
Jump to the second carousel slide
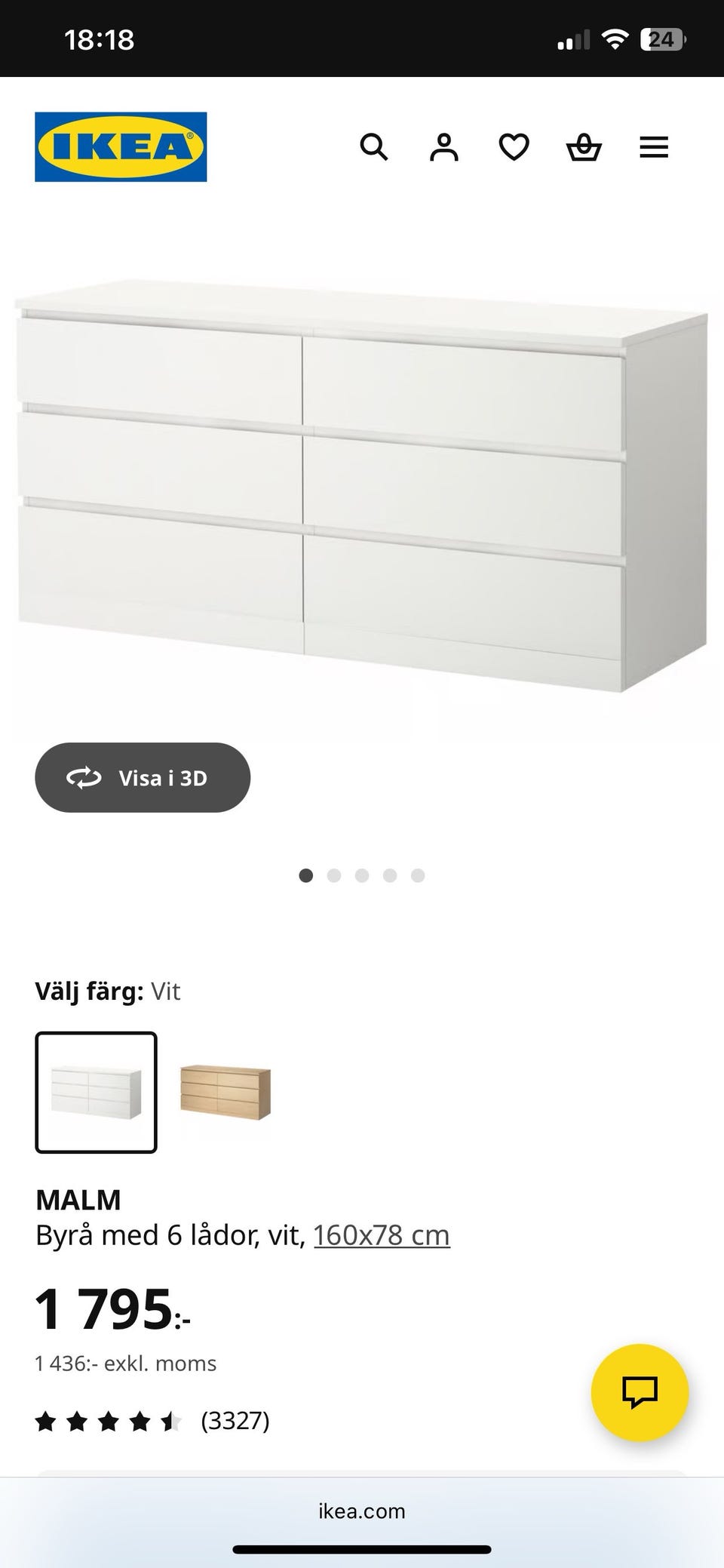point(334,875)
